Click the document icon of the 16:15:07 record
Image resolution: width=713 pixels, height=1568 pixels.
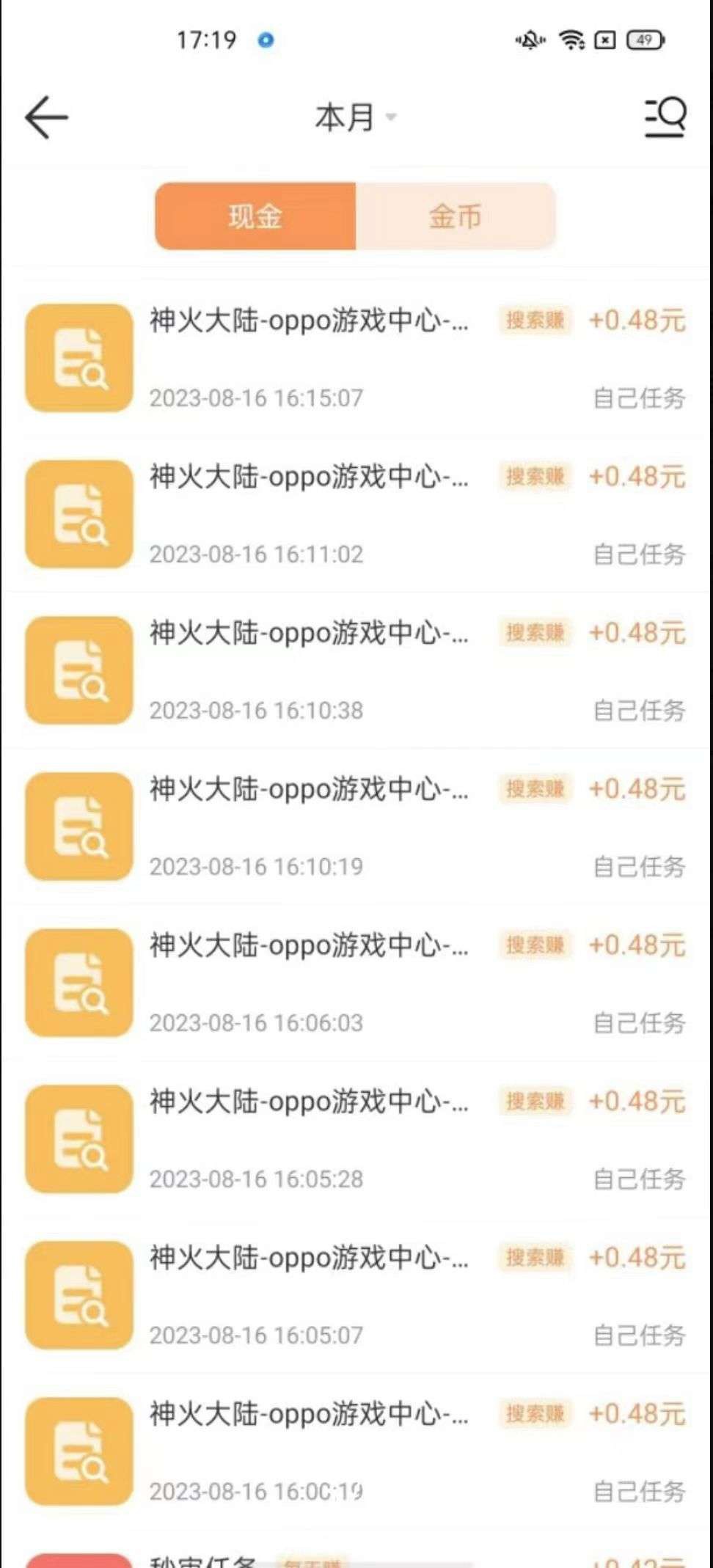click(77, 359)
